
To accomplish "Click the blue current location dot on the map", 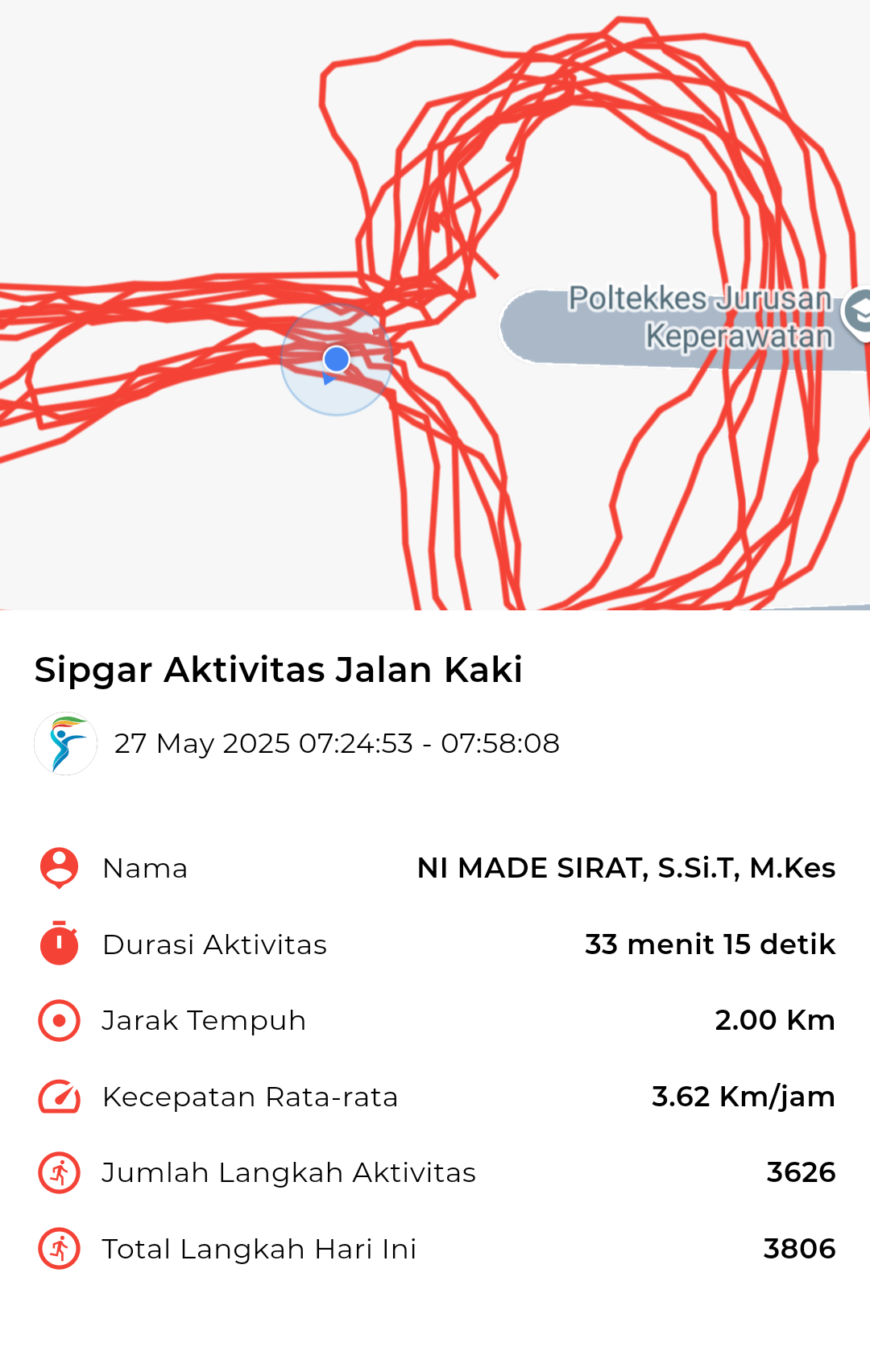I will pos(336,360).
